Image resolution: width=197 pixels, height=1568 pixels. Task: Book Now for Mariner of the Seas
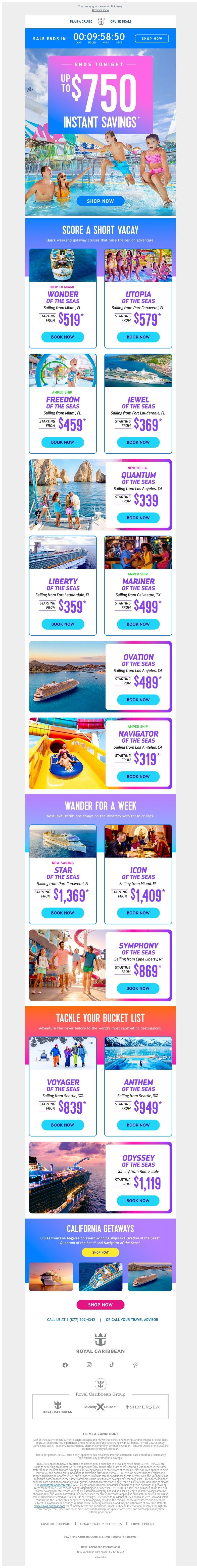coord(138,624)
